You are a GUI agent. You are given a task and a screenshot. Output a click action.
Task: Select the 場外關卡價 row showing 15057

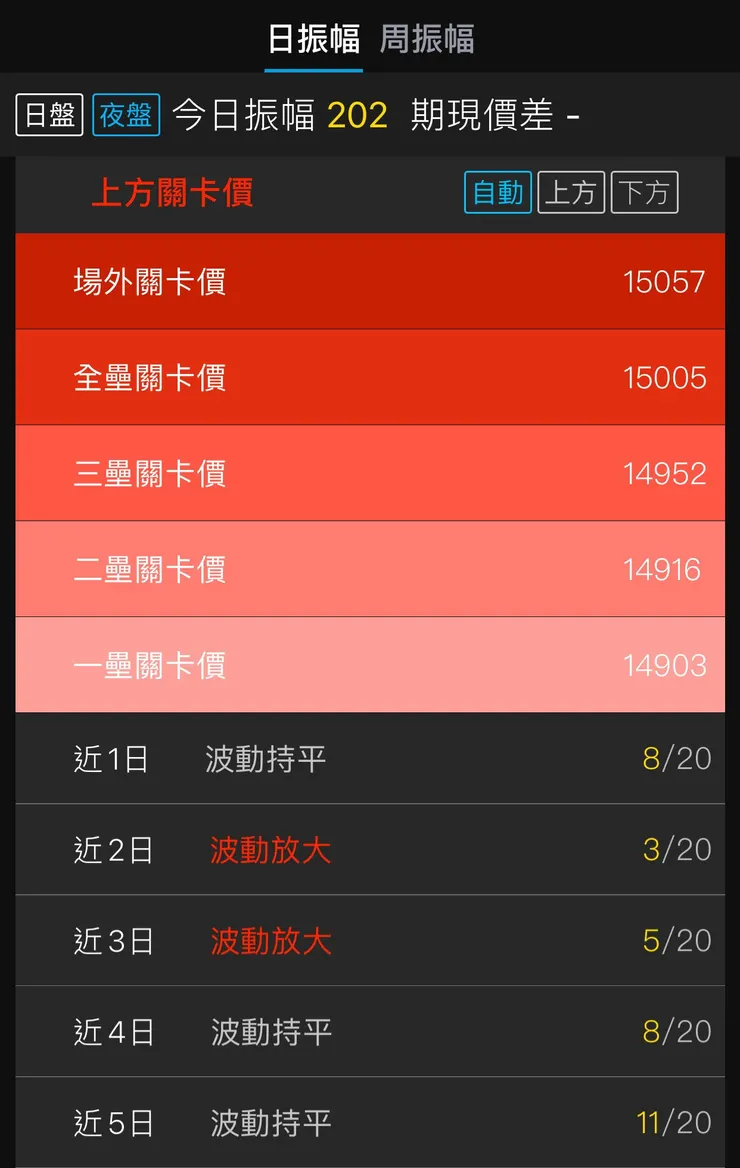tap(370, 281)
